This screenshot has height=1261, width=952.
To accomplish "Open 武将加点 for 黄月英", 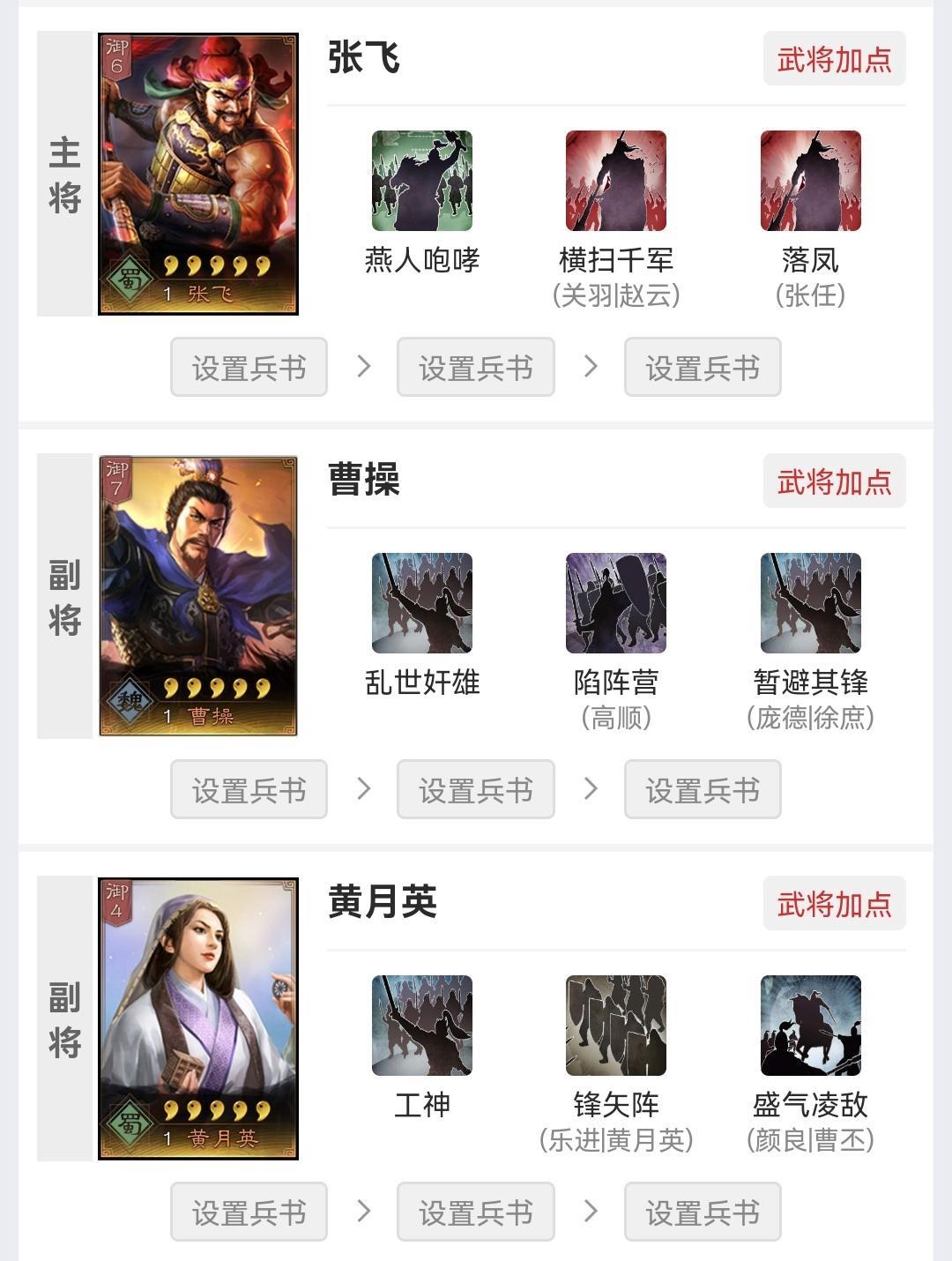I will (834, 903).
